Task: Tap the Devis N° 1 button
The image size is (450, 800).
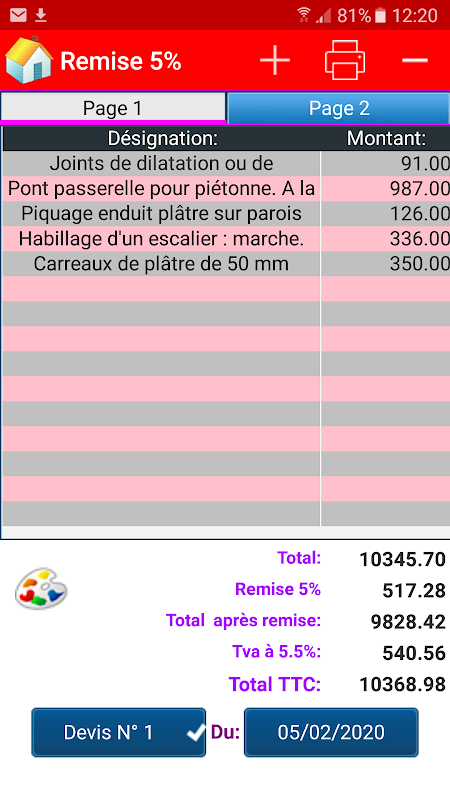Action: (118, 732)
